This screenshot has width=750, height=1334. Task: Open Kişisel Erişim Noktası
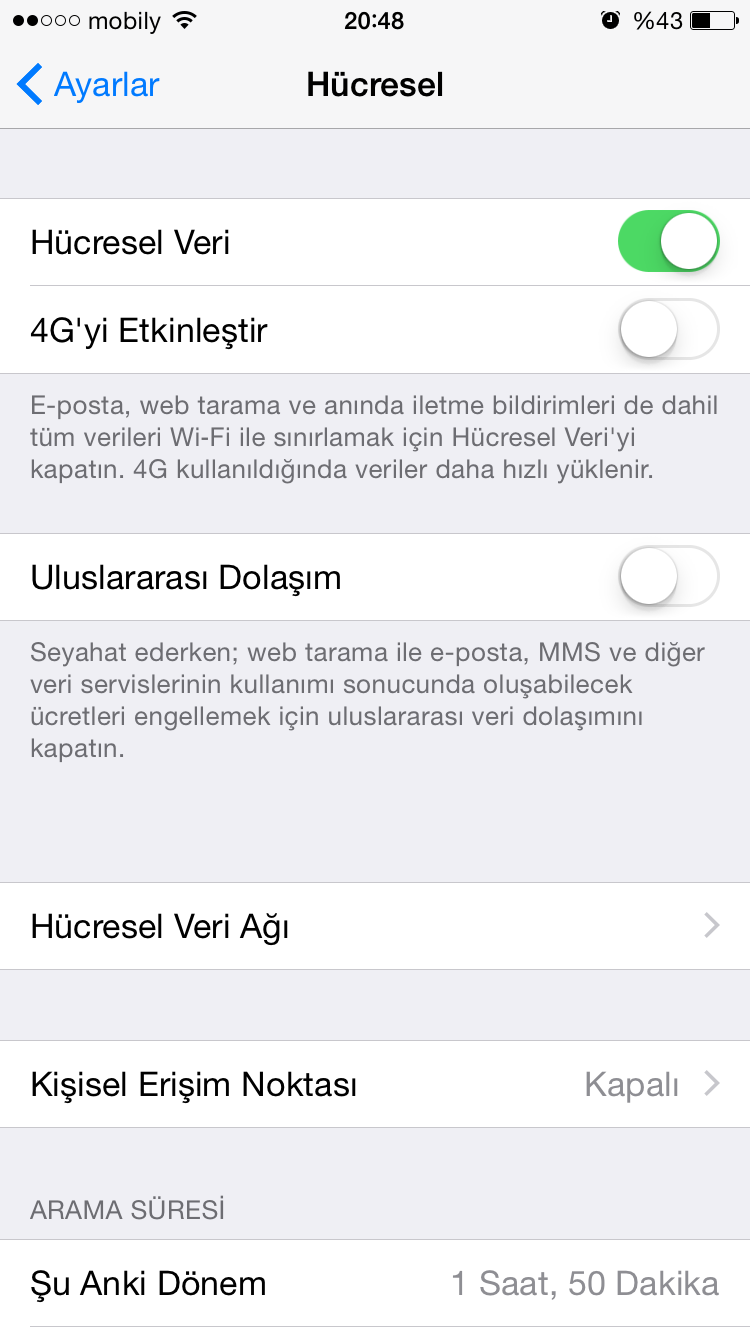point(375,1084)
